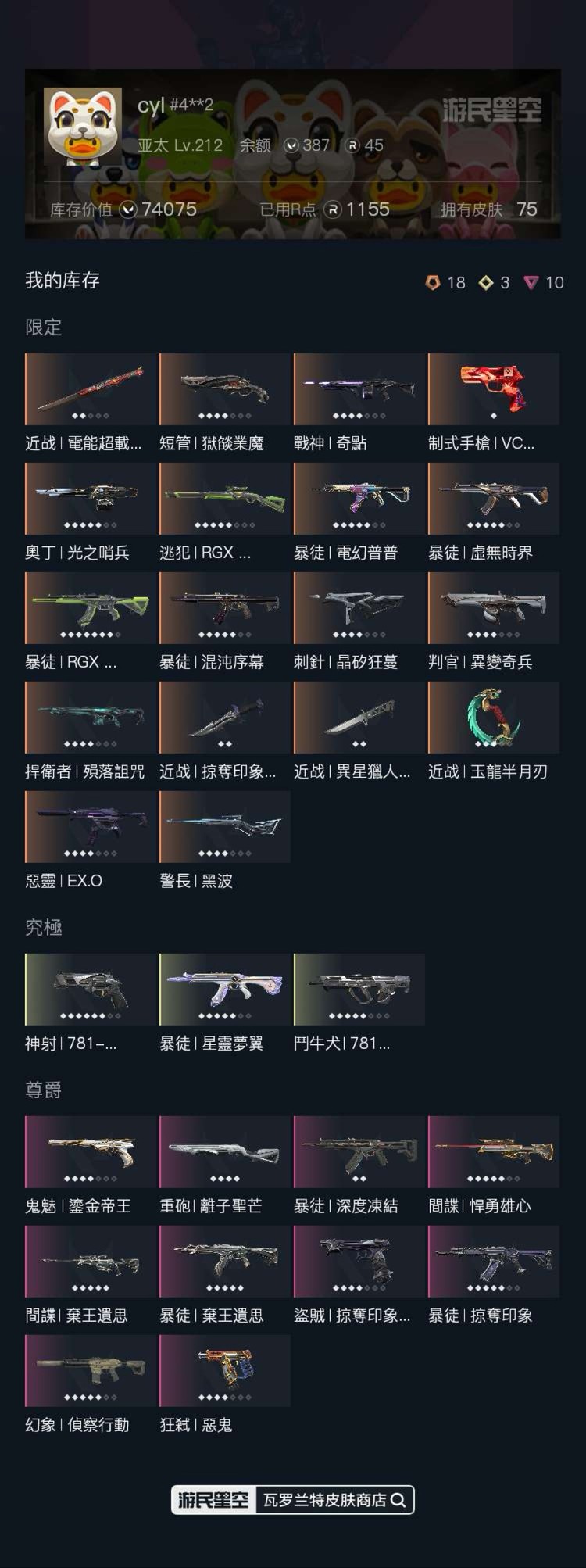
Task: Open the 暴徒|星靈夢翼 skin
Action: coord(223,990)
